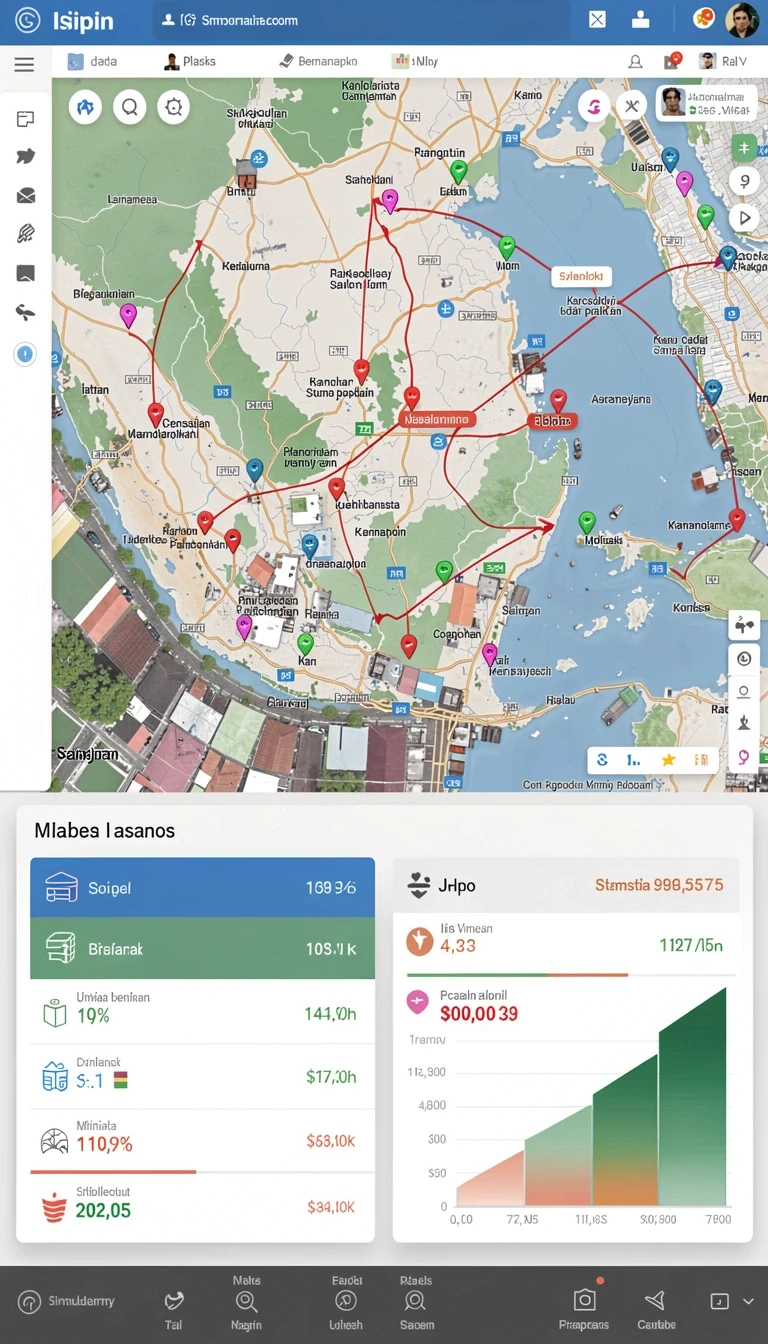Switch to the Plasks tab
The width and height of the screenshot is (768, 1344).
(190, 61)
